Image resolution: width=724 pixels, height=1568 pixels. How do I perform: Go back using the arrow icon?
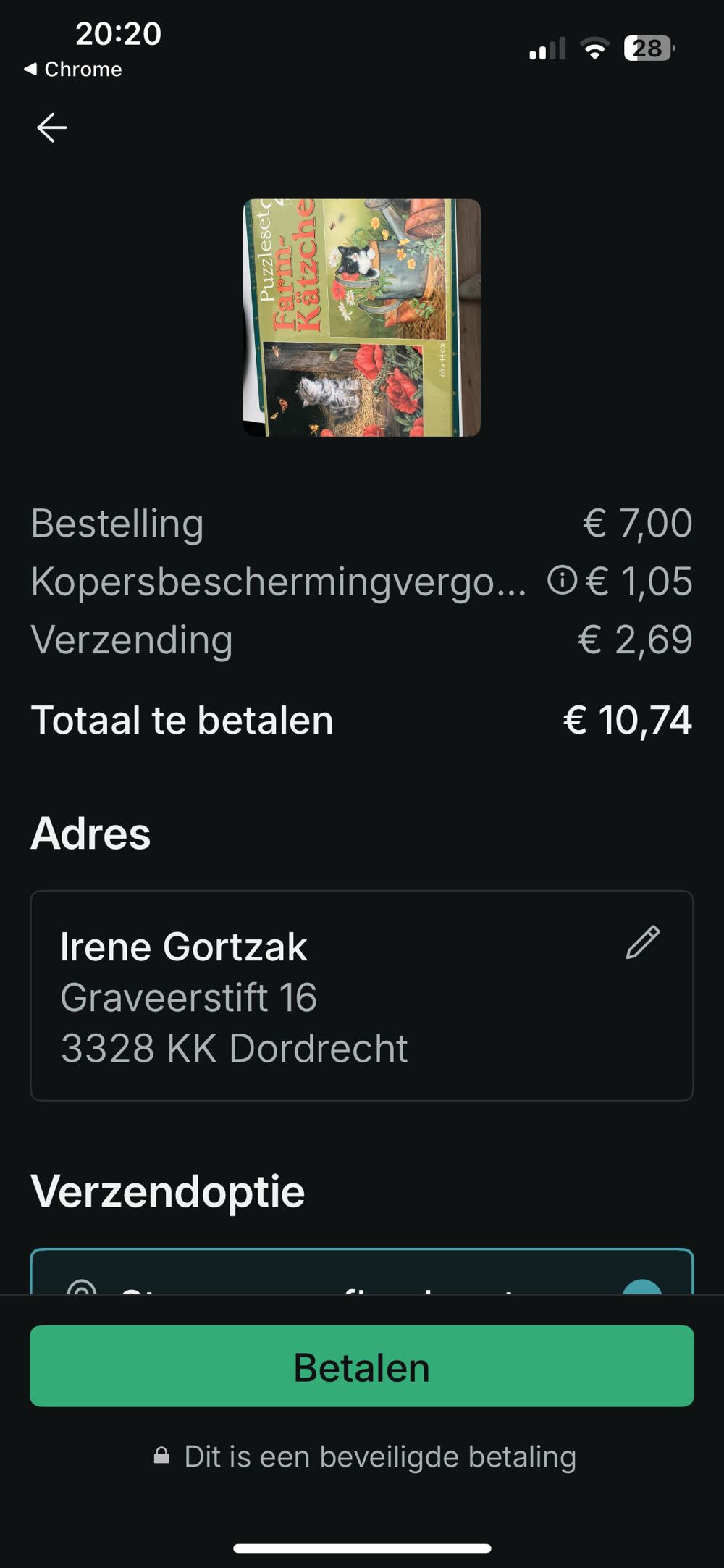tap(52, 128)
